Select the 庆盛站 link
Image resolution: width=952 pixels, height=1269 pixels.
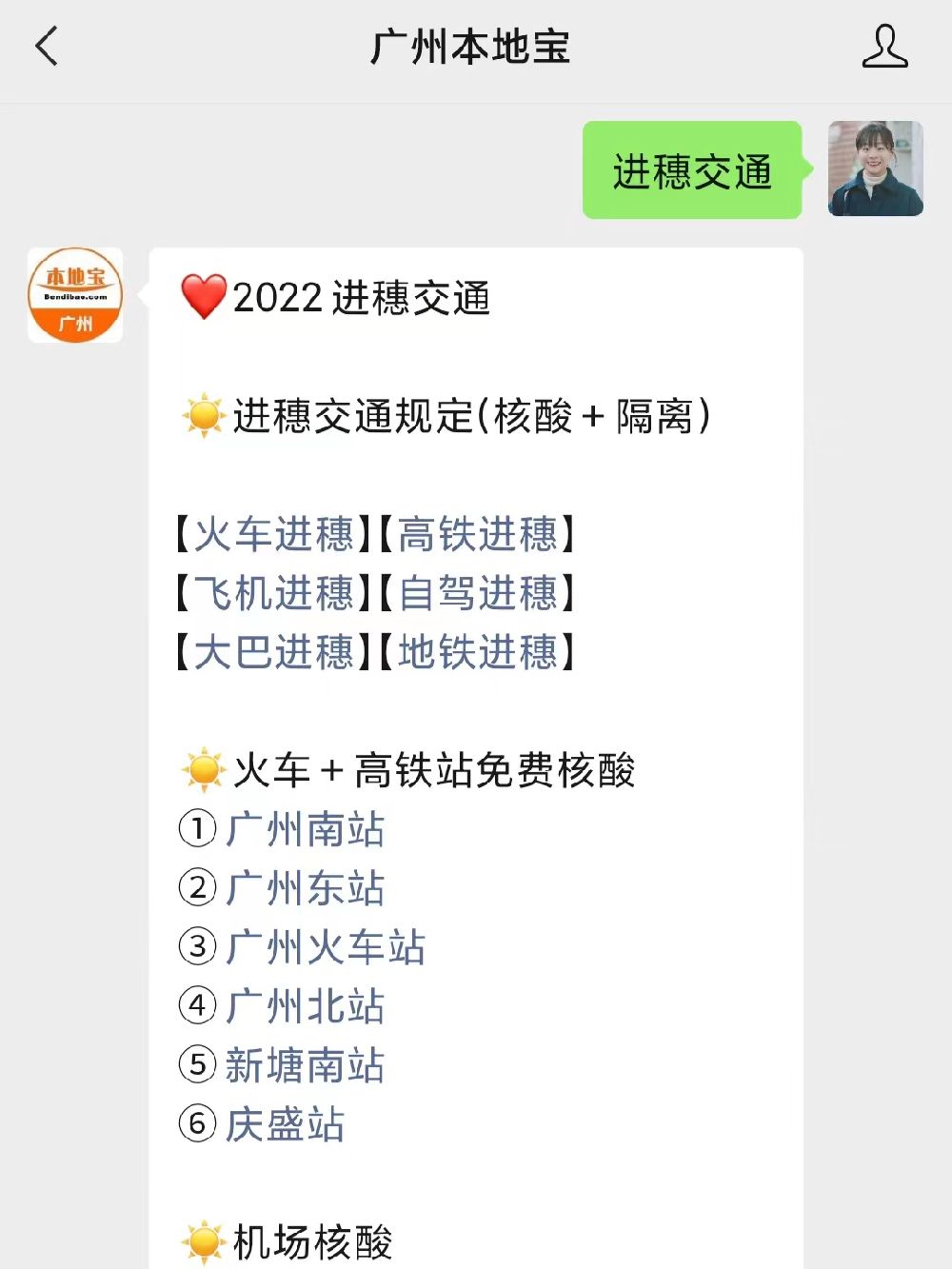(285, 1124)
